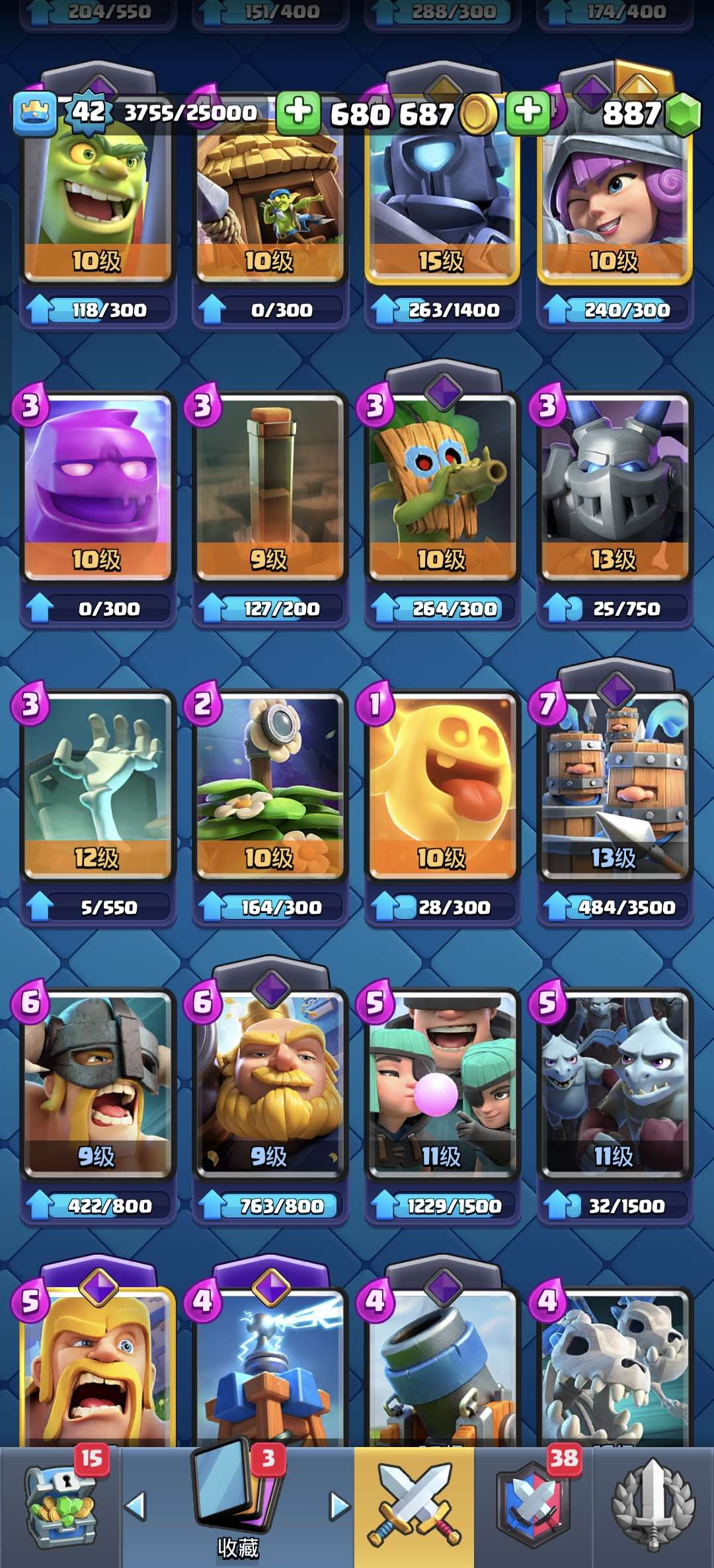Open the Rascals card 1229/1500
Image resolution: width=714 pixels, height=1568 pixels.
click(442, 1084)
